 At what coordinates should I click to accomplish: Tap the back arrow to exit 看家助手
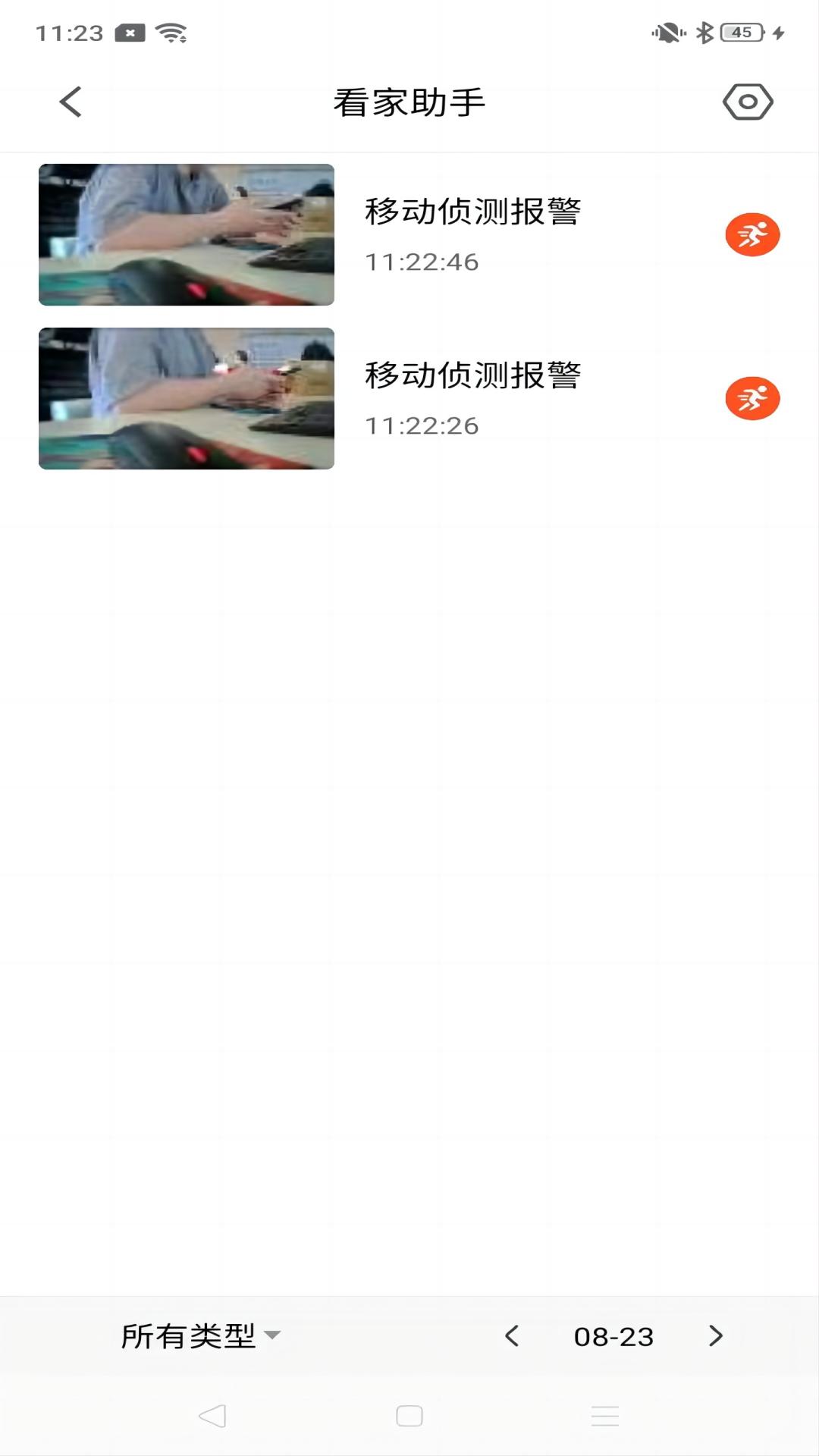point(70,102)
